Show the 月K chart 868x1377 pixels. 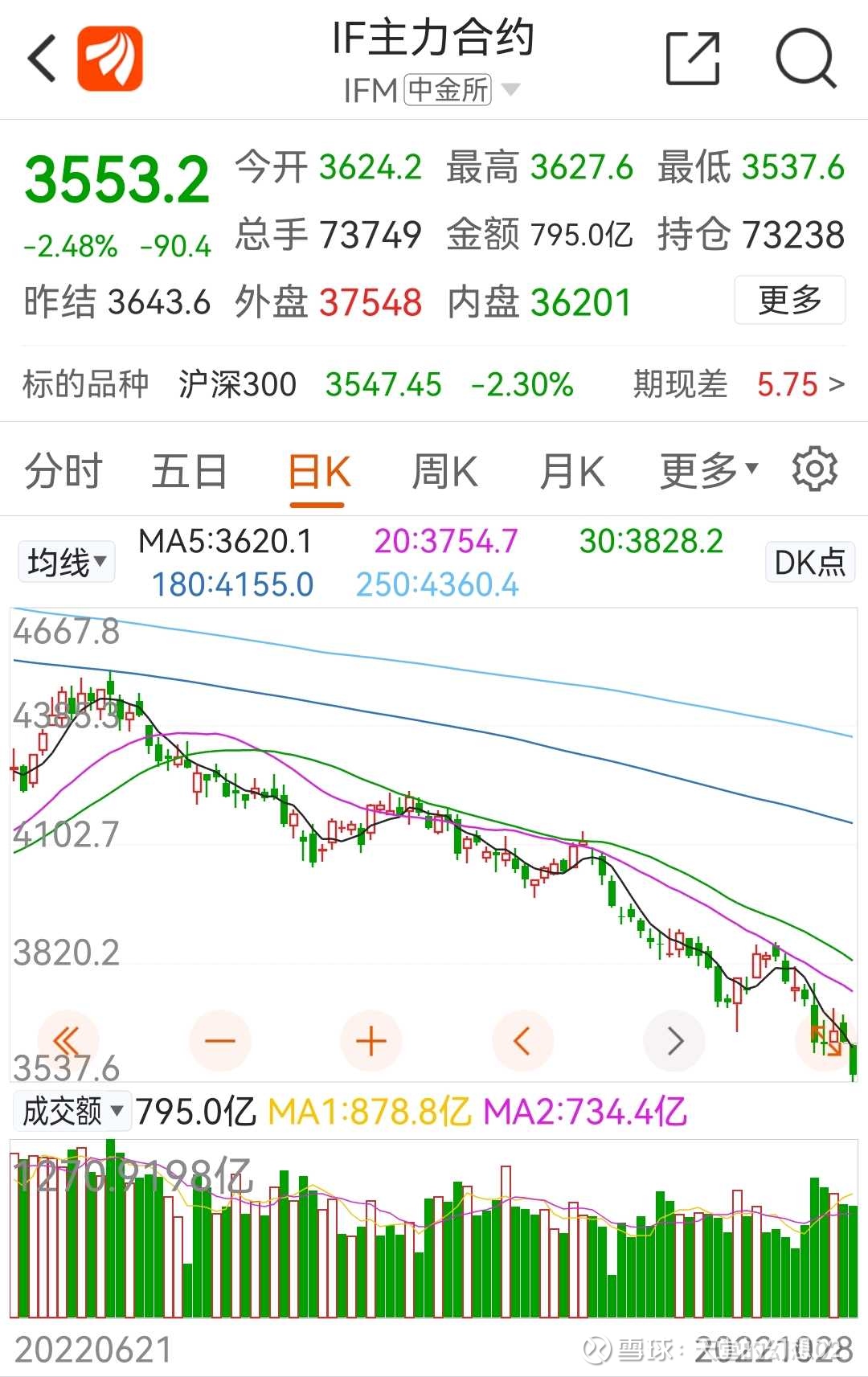click(x=571, y=471)
